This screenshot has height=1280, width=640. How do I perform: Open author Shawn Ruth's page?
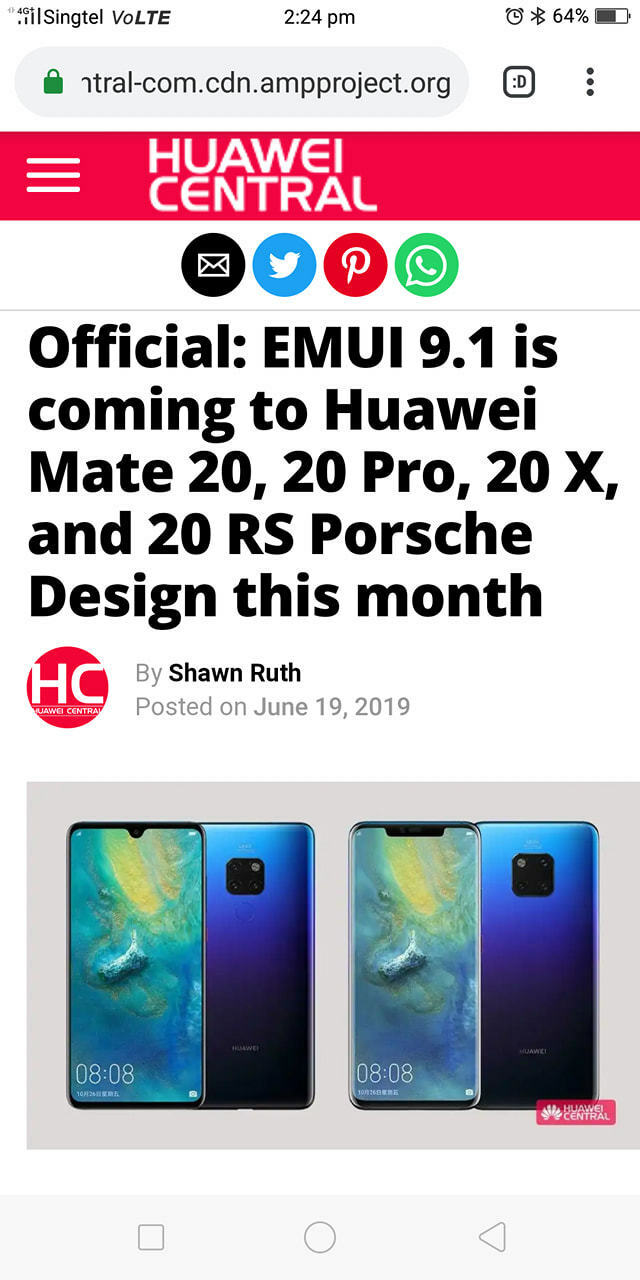pos(234,673)
